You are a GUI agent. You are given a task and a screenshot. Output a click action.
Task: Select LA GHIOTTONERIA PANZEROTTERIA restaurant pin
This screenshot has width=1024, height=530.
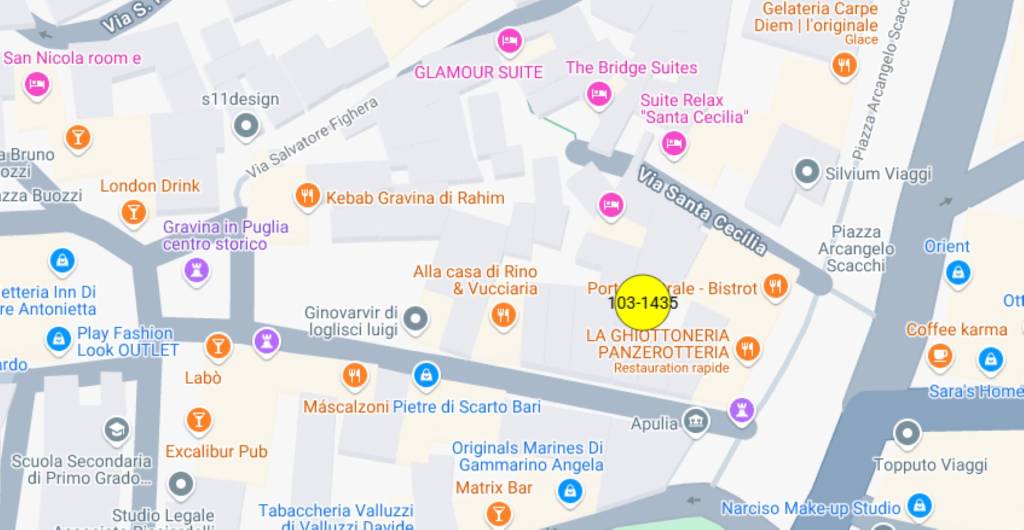746,349
